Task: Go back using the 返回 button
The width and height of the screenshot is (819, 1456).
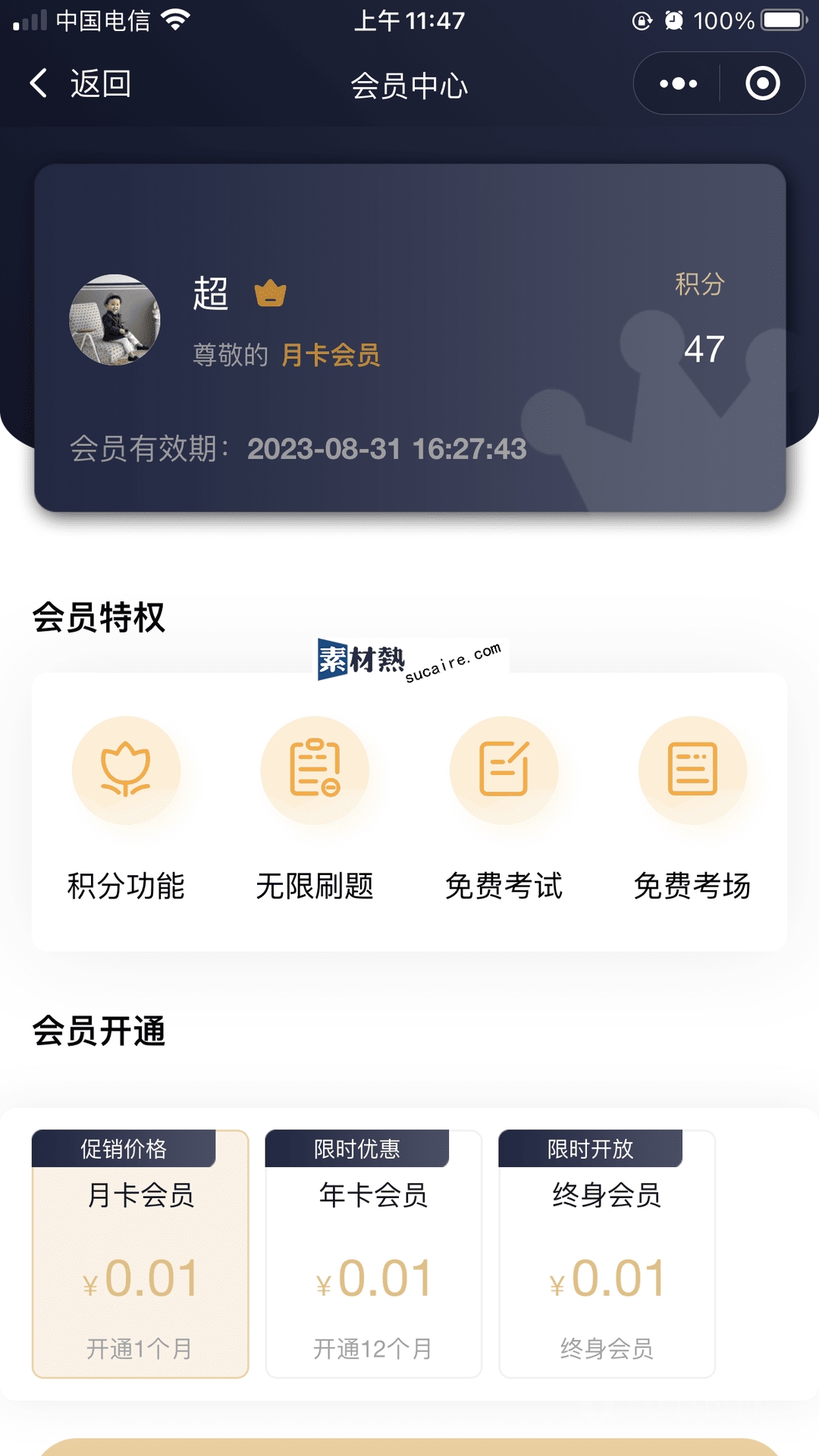Action: [81, 83]
